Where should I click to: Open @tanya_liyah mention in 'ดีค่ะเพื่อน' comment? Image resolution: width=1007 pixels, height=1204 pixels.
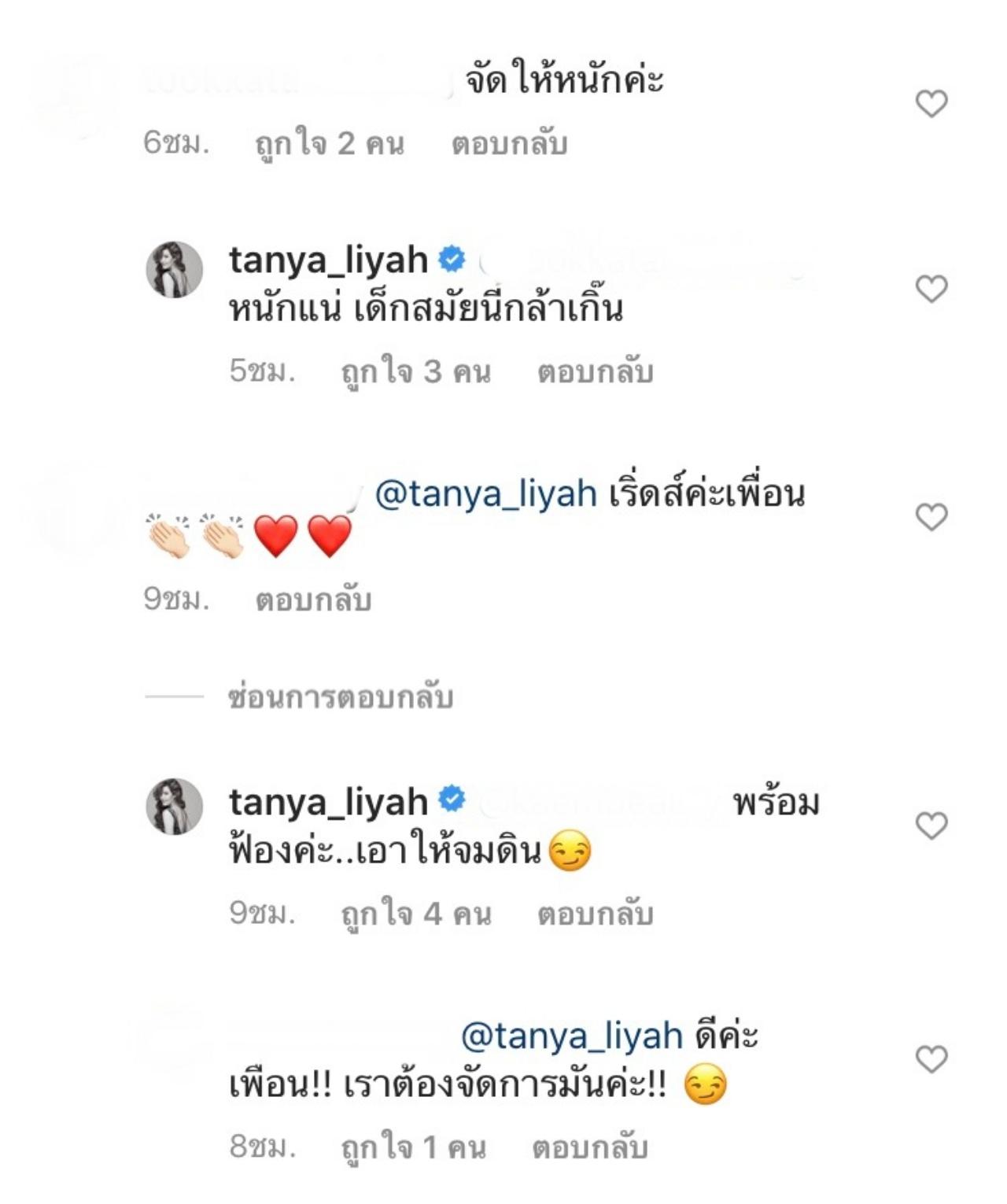(571, 1036)
